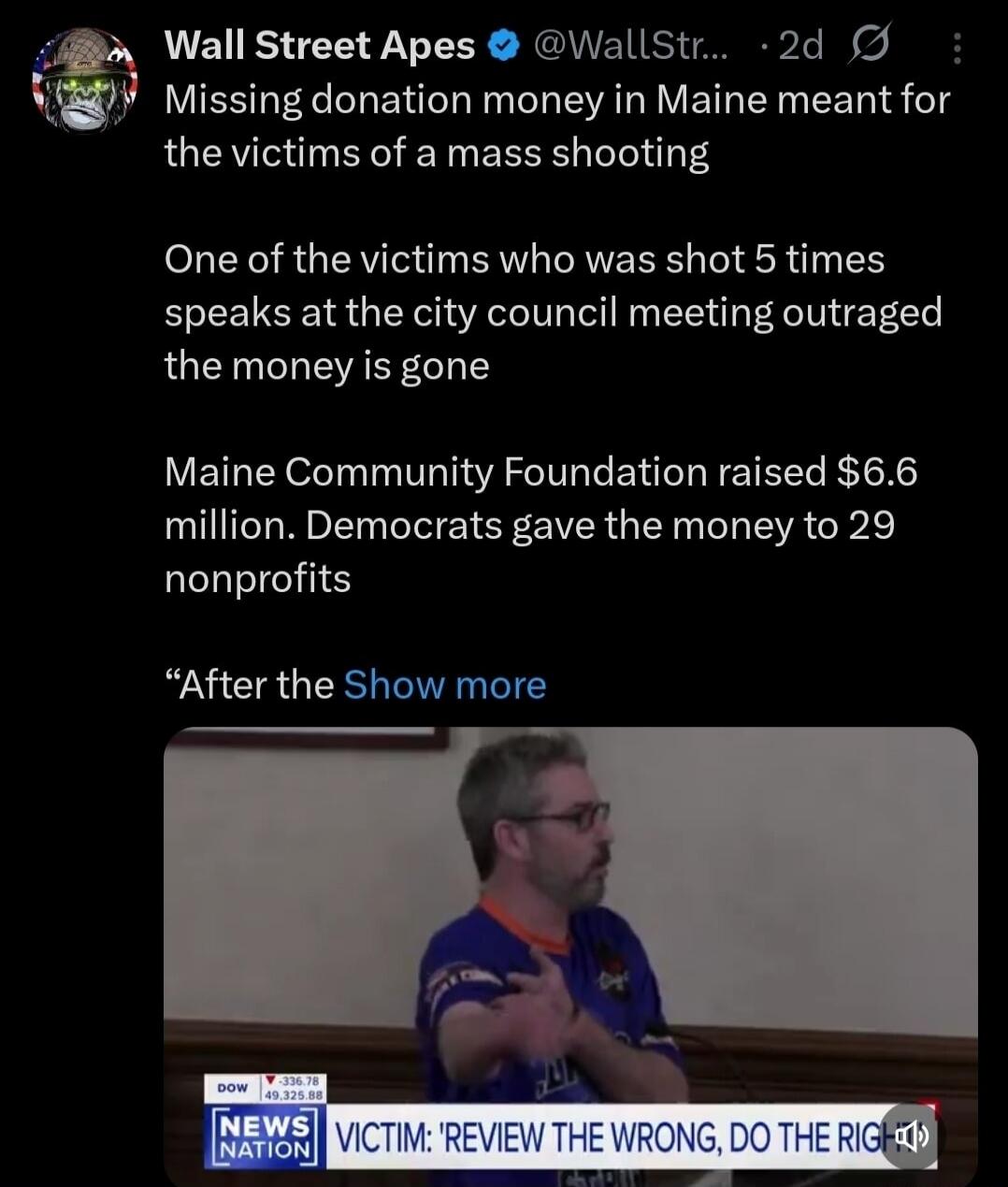1008x1187 pixels.
Task: Click the blue verified checkmark badge
Action: 501,43
